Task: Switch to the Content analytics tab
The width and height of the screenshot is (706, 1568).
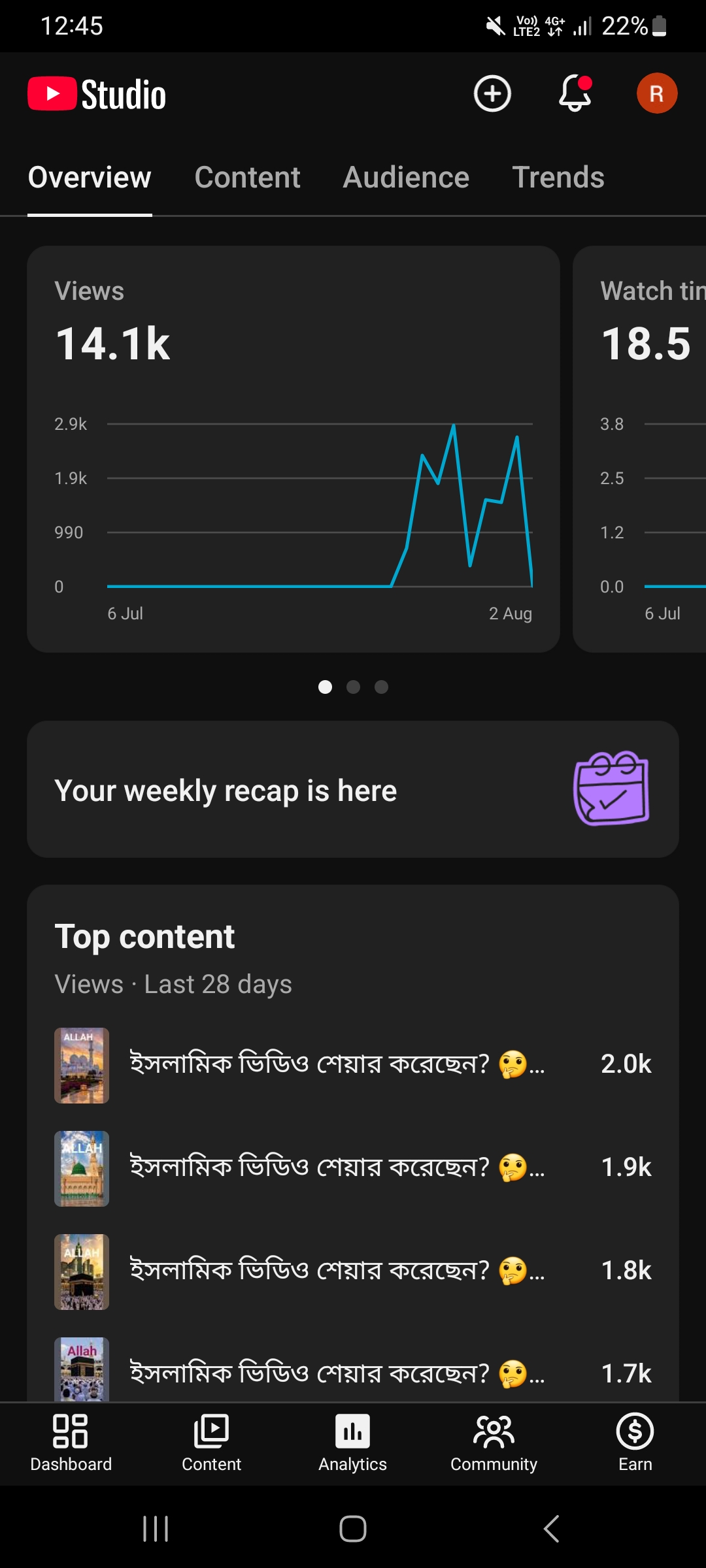Action: 247,177
